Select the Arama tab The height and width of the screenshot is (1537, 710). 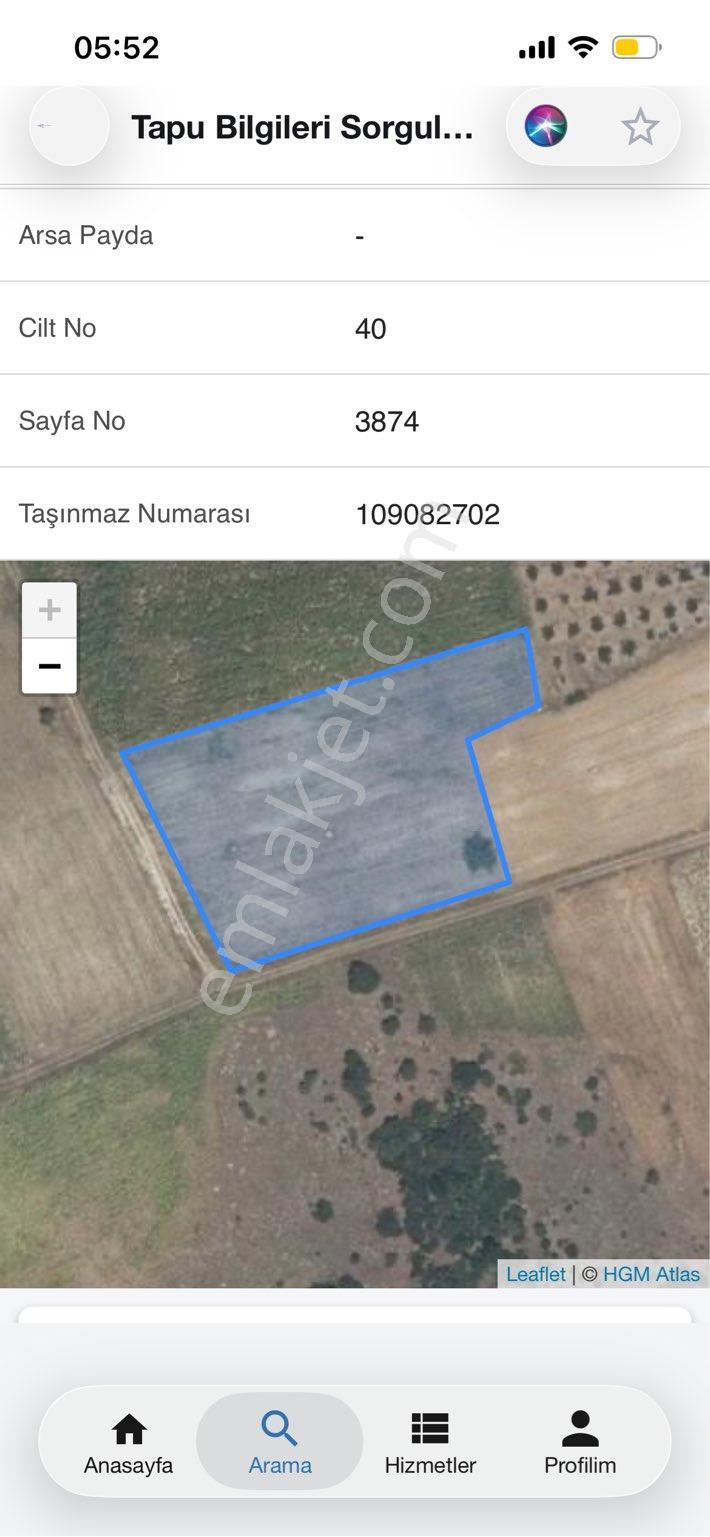(x=280, y=1443)
